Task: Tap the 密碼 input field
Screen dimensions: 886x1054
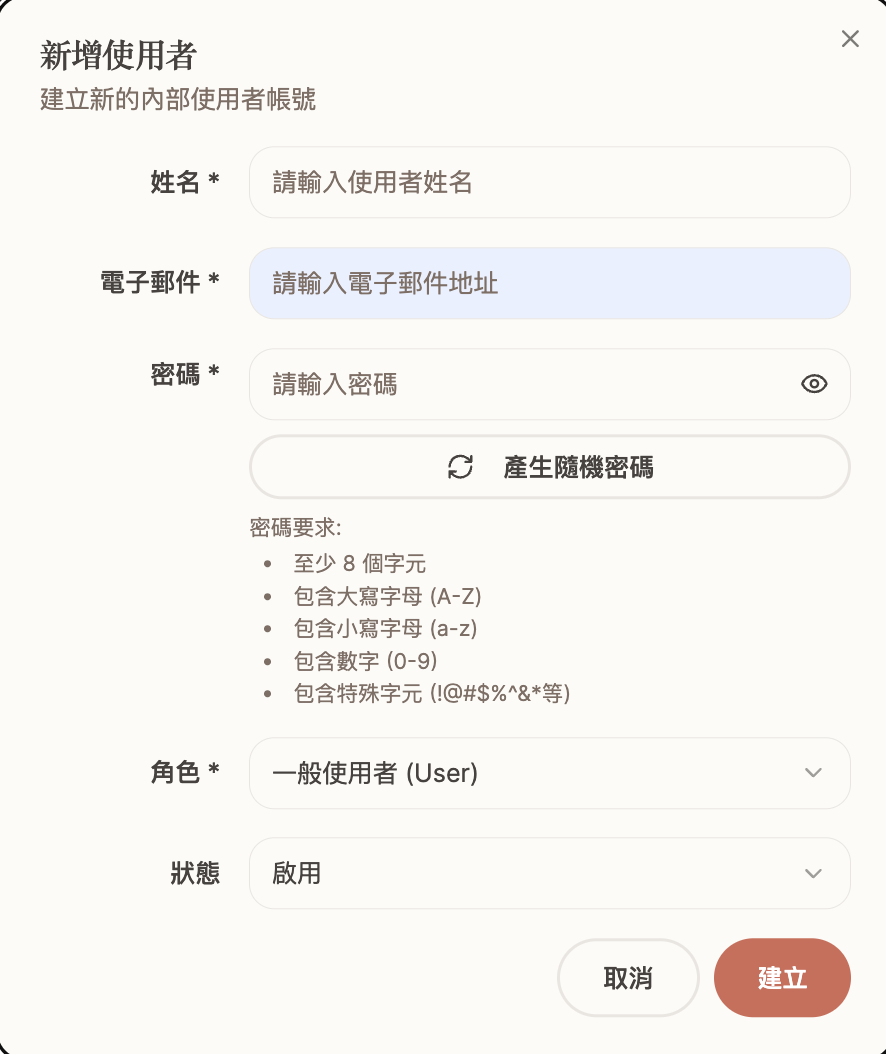Action: click(x=520, y=384)
